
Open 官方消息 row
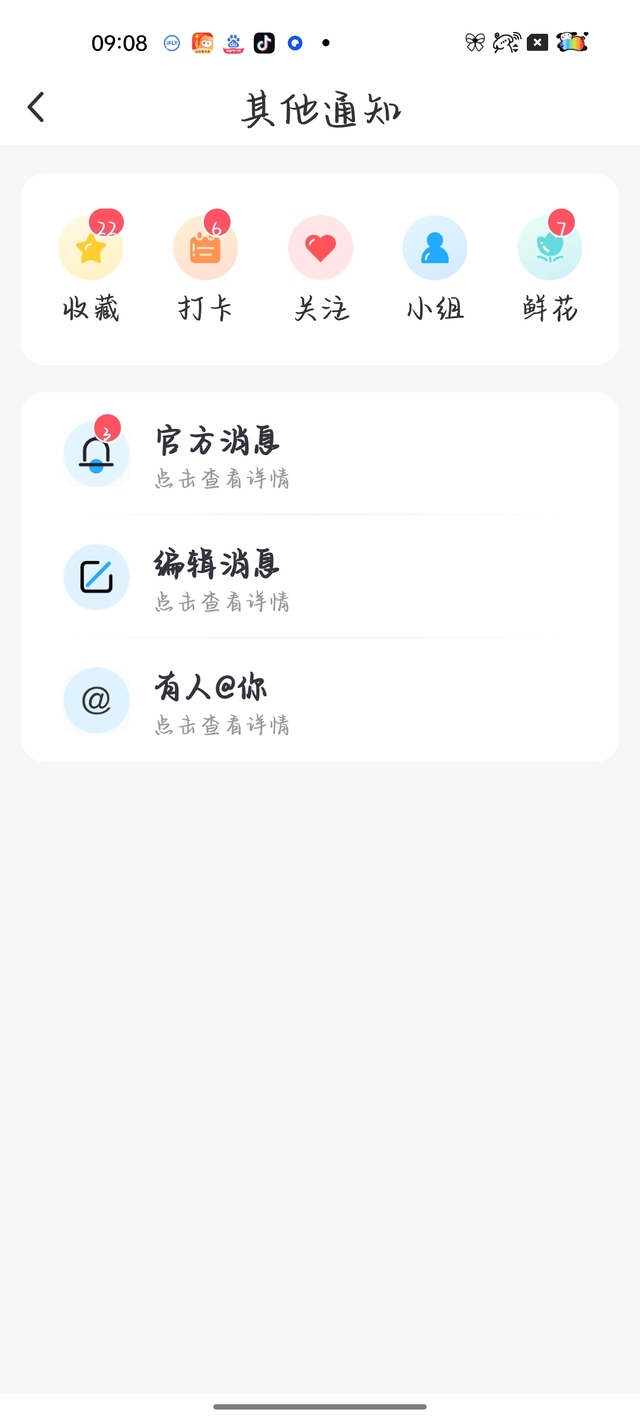point(320,455)
